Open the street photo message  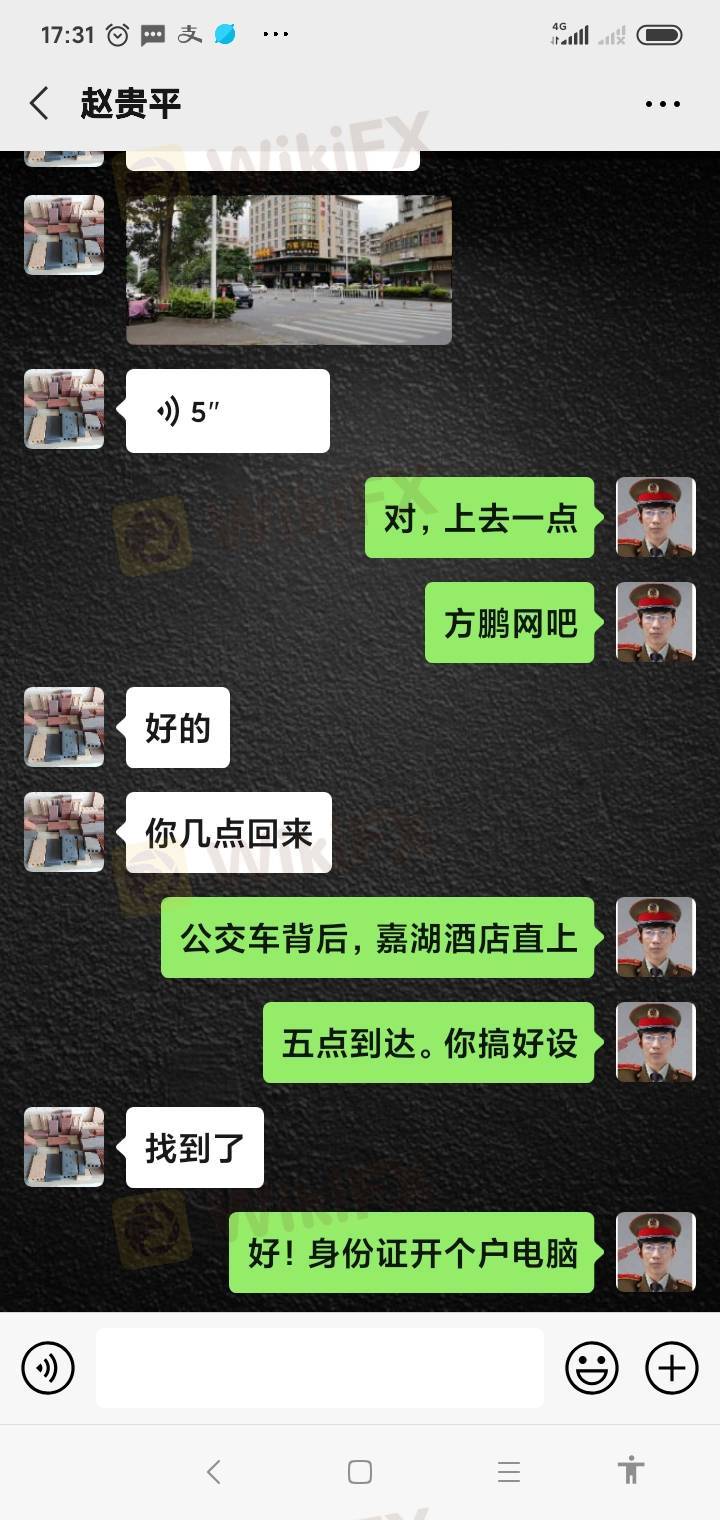point(288,270)
